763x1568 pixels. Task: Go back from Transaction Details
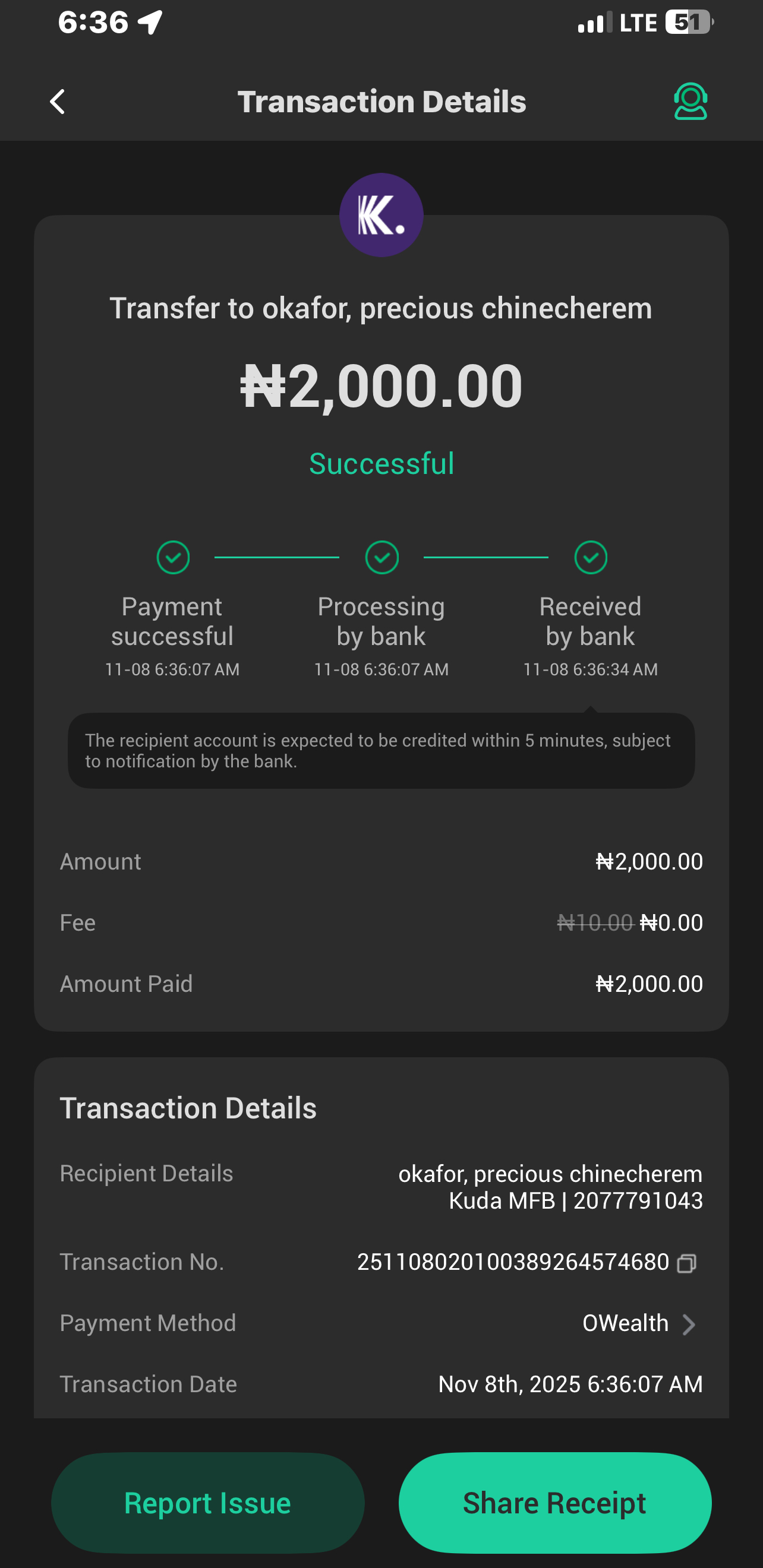pos(57,102)
